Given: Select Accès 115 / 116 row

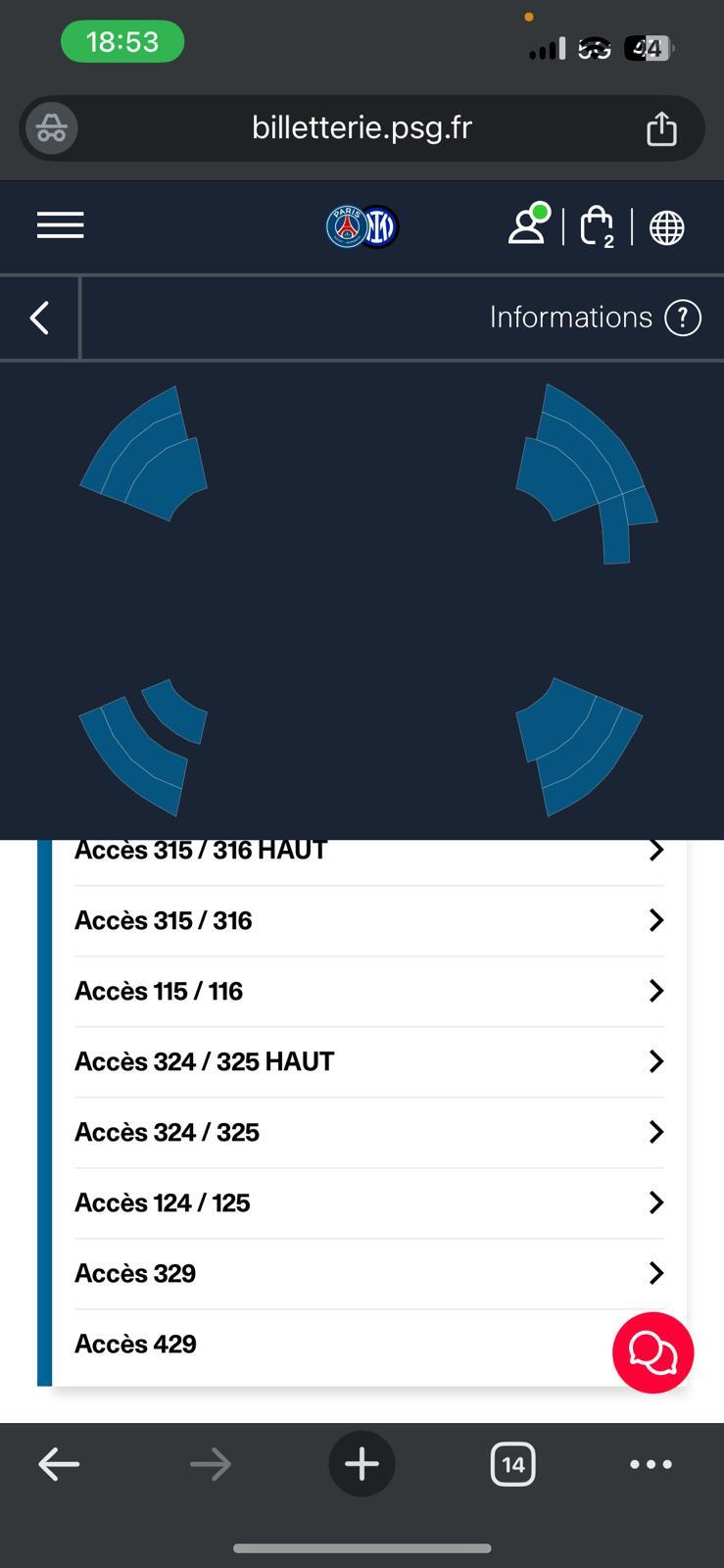Looking at the screenshot, I should pos(368,991).
